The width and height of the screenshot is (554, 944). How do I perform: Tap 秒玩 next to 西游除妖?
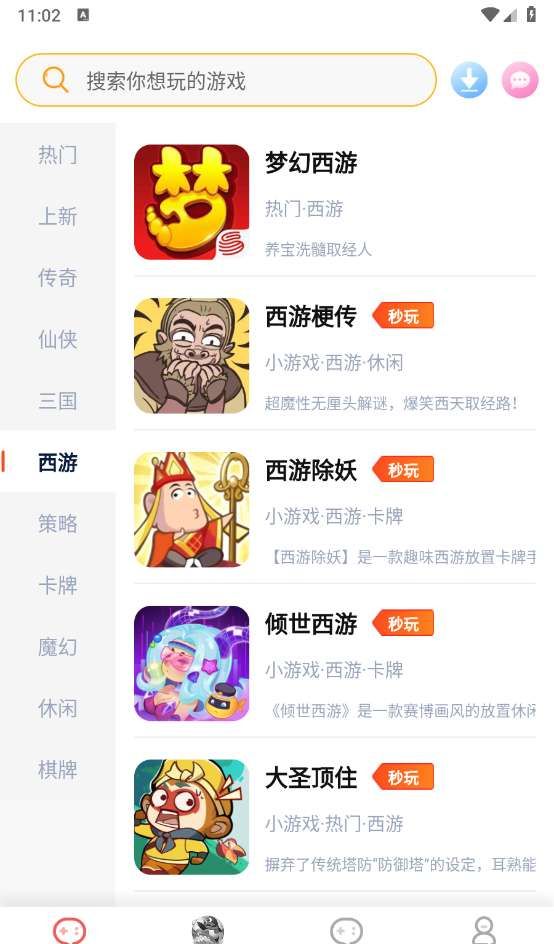tap(403, 470)
